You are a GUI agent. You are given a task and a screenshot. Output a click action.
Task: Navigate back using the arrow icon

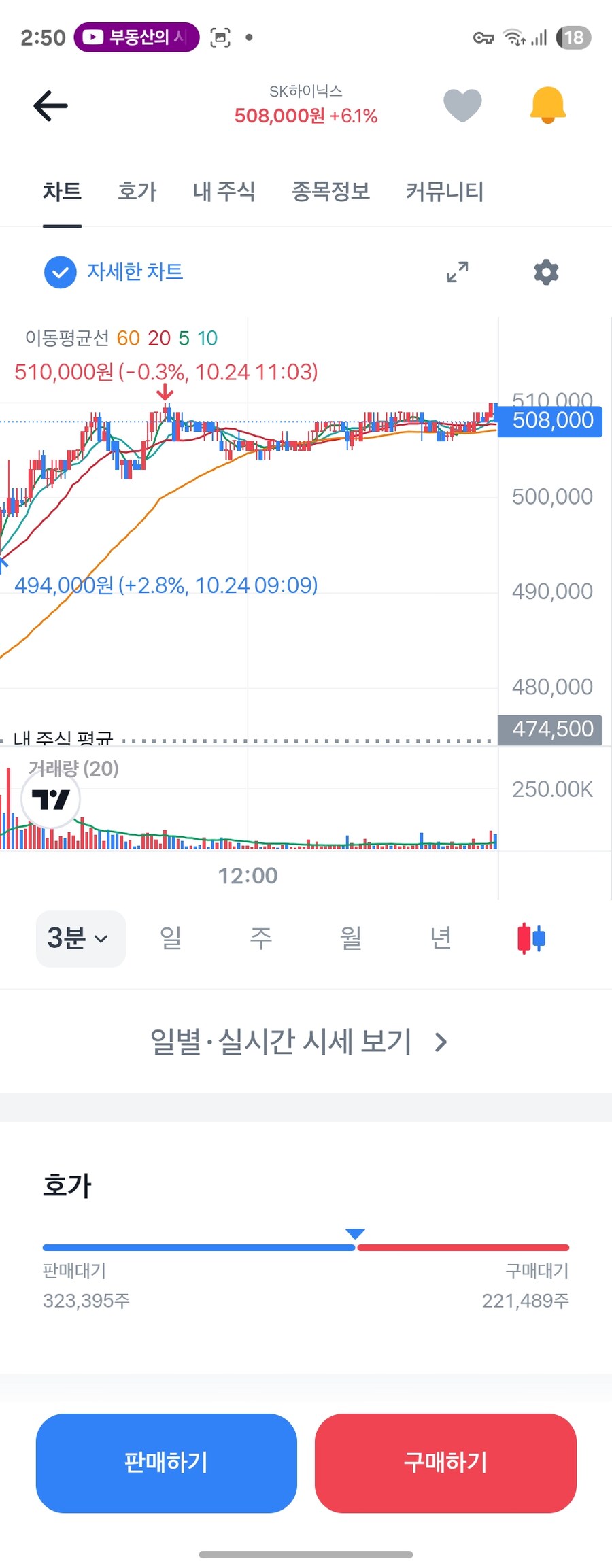coord(50,105)
